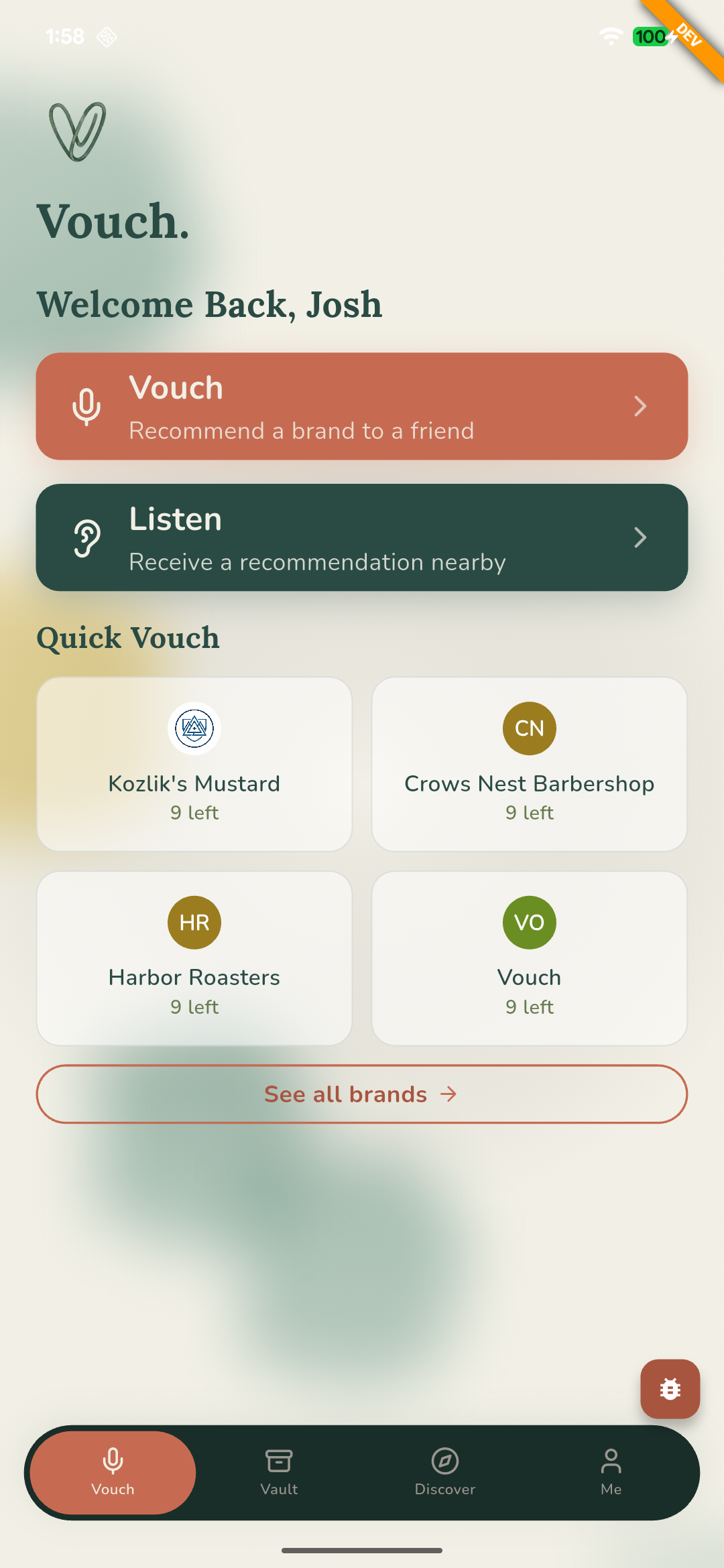Viewport: 724px width, 1568px height.
Task: Expand the Listen card via its chevron
Action: coord(642,537)
